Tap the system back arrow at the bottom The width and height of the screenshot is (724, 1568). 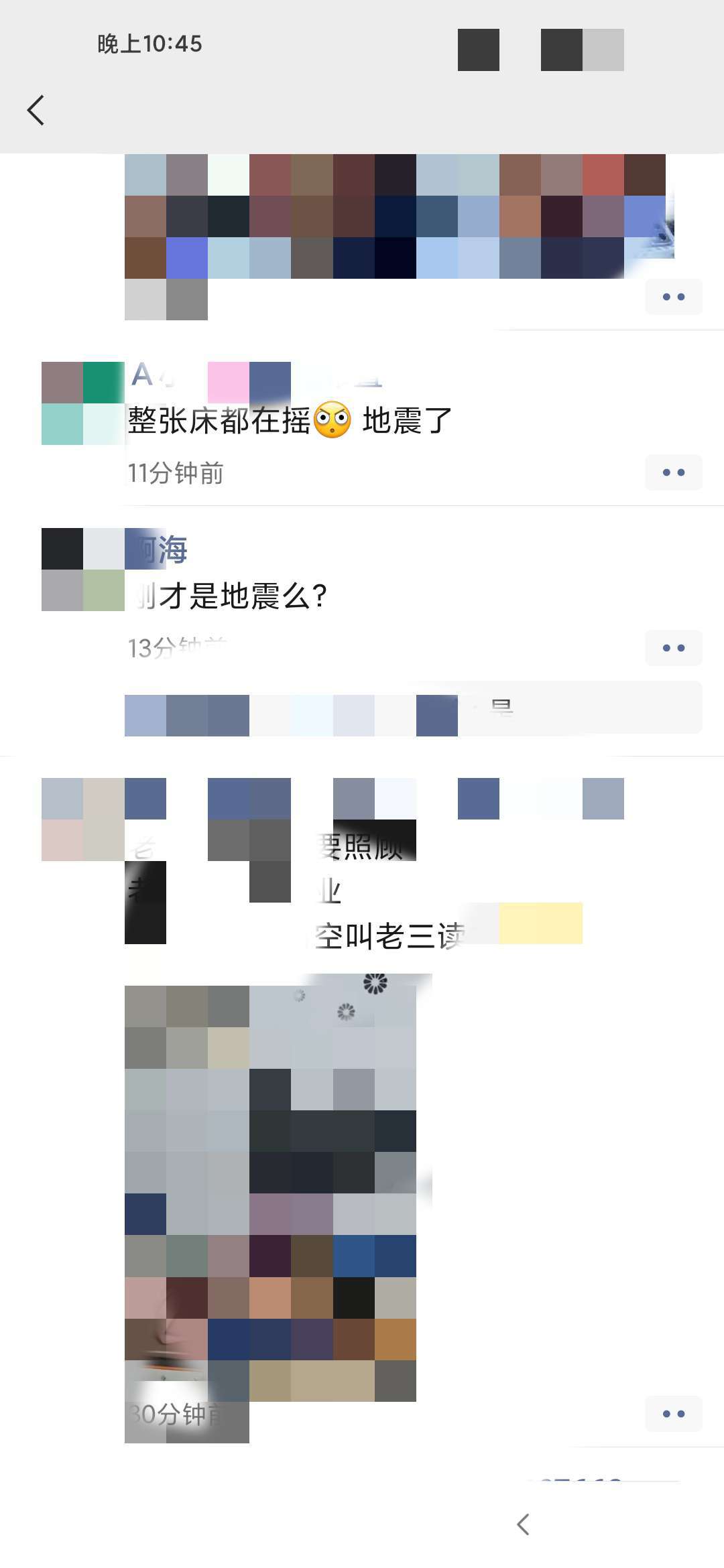tap(524, 1524)
